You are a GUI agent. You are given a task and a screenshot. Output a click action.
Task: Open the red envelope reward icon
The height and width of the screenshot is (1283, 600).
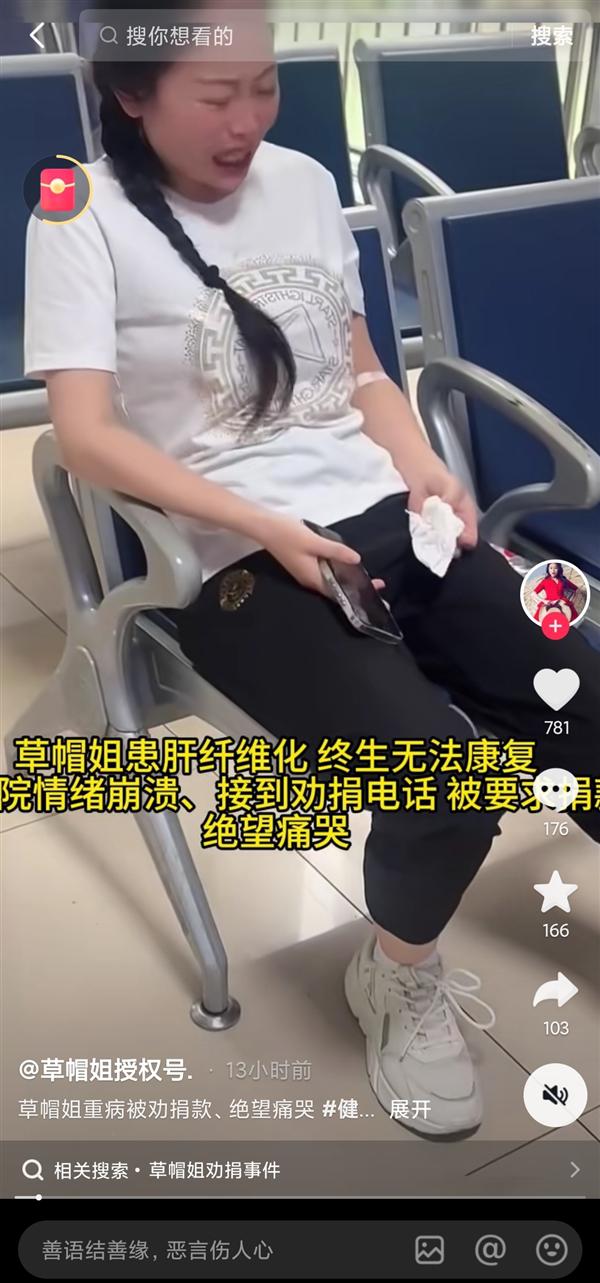pyautogui.click(x=58, y=189)
